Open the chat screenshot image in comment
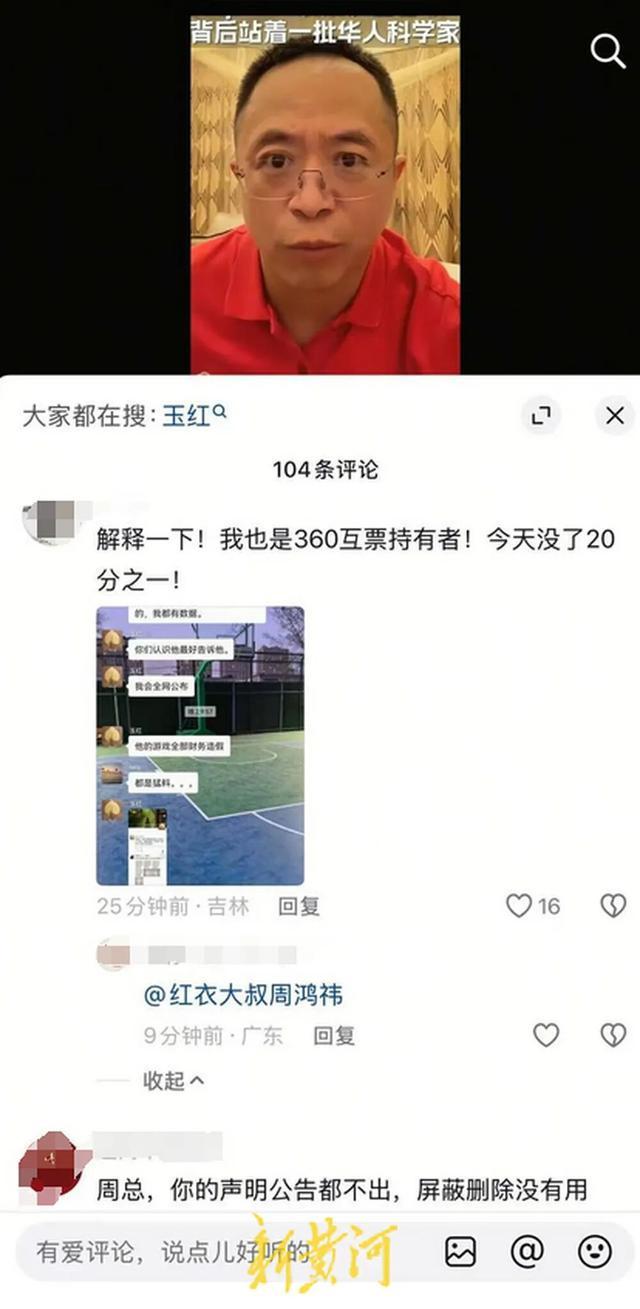640x1309 pixels. point(200,745)
